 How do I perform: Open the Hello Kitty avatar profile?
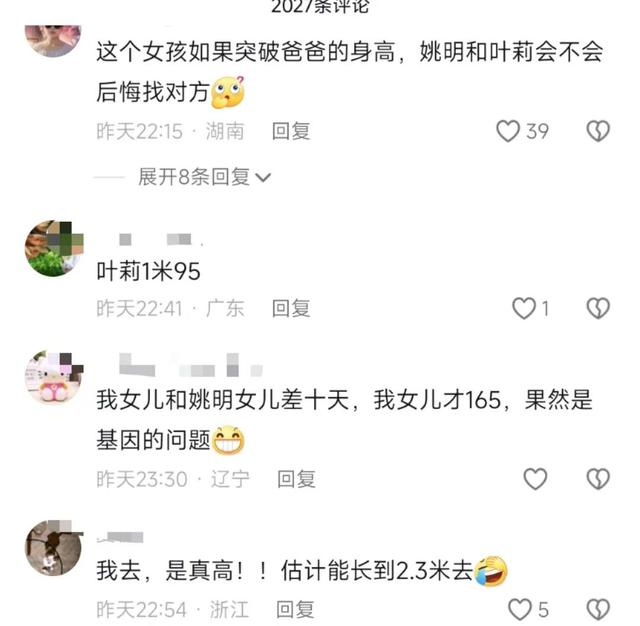[53, 376]
